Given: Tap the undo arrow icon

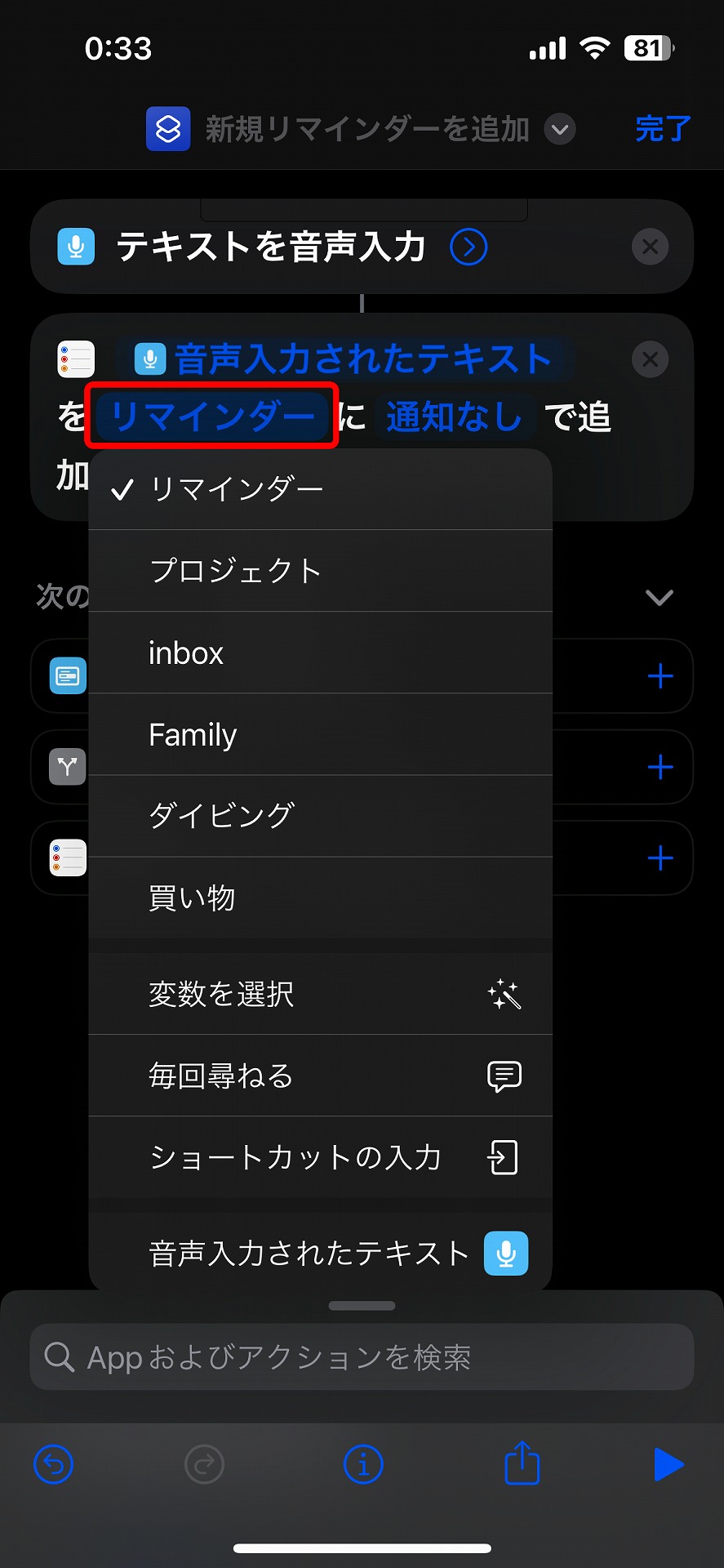Looking at the screenshot, I should [53, 1464].
